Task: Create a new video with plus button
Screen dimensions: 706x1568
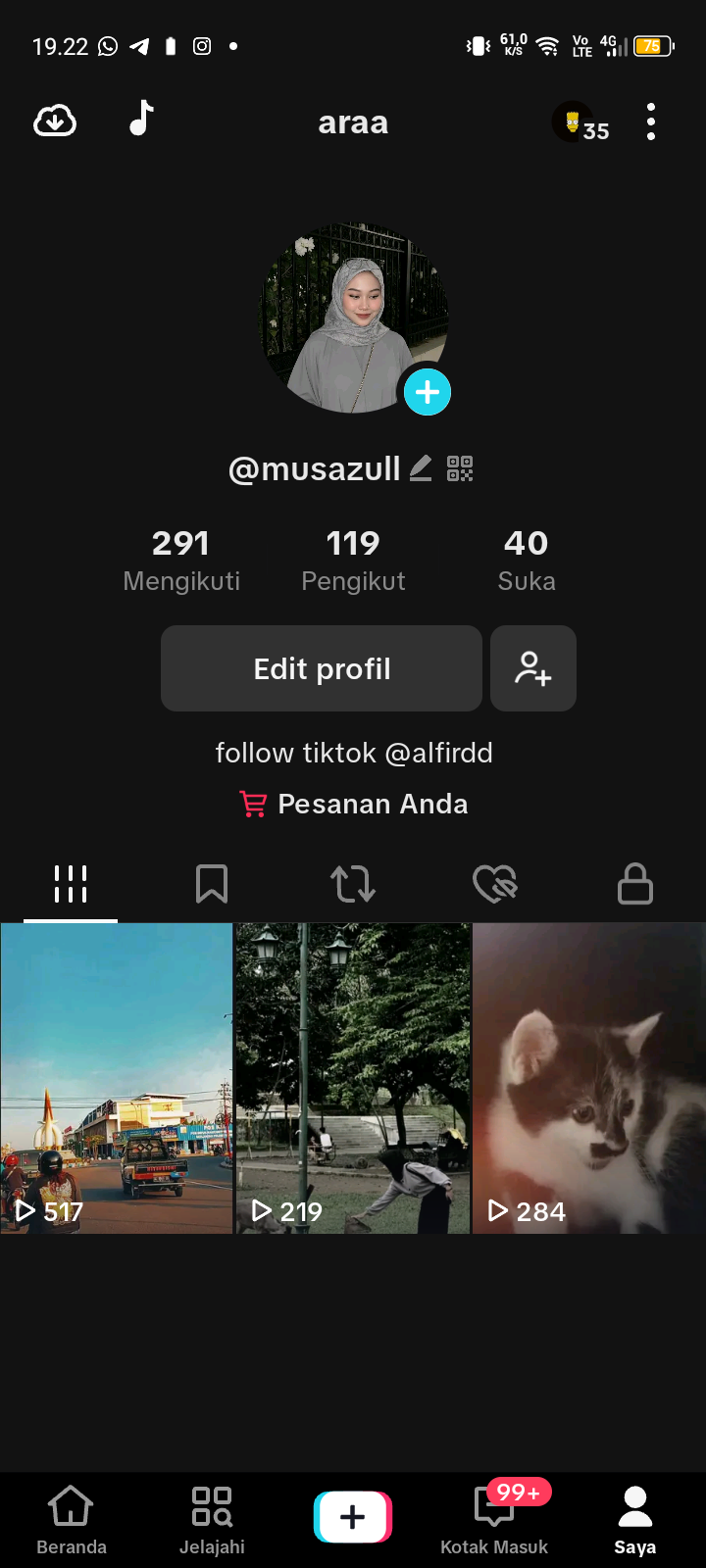Action: pyautogui.click(x=353, y=1517)
